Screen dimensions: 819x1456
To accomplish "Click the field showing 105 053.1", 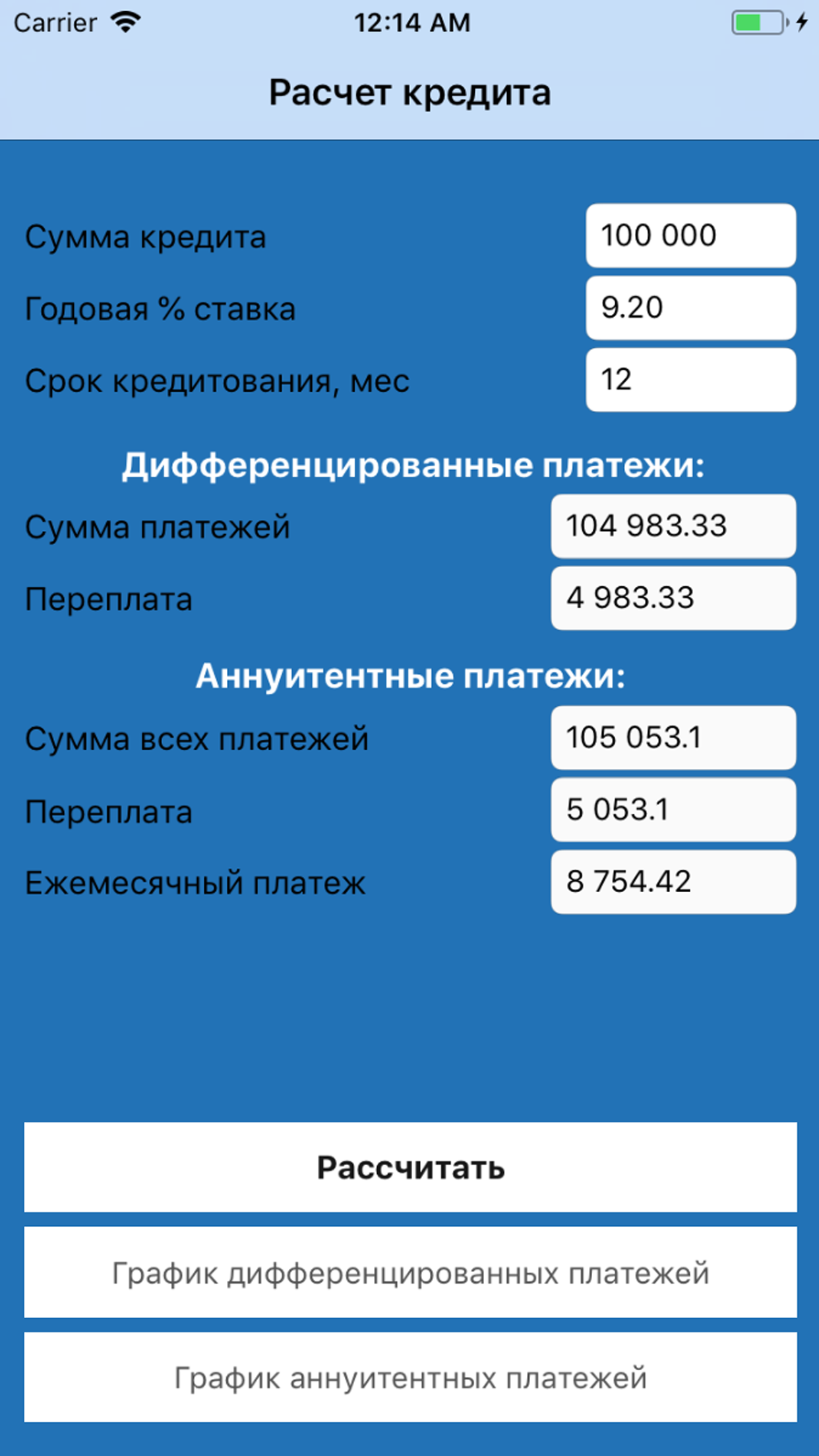I will point(673,738).
